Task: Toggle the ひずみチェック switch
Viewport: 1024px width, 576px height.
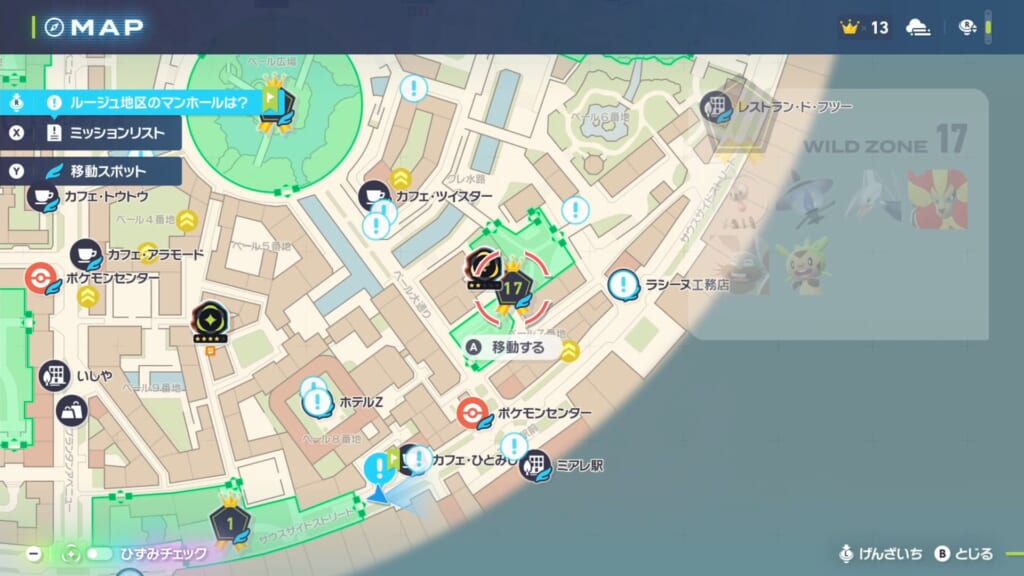Action: pyautogui.click(x=98, y=553)
